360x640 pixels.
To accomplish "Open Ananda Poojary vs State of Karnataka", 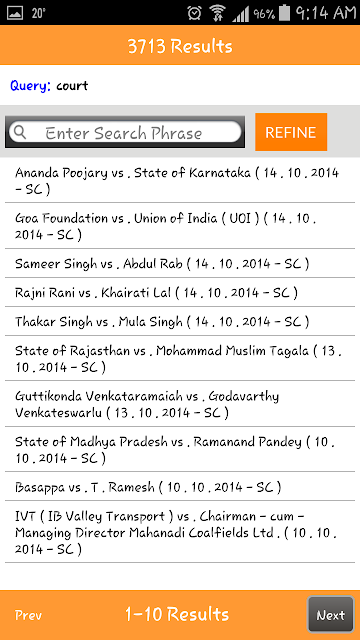I will pos(180,180).
